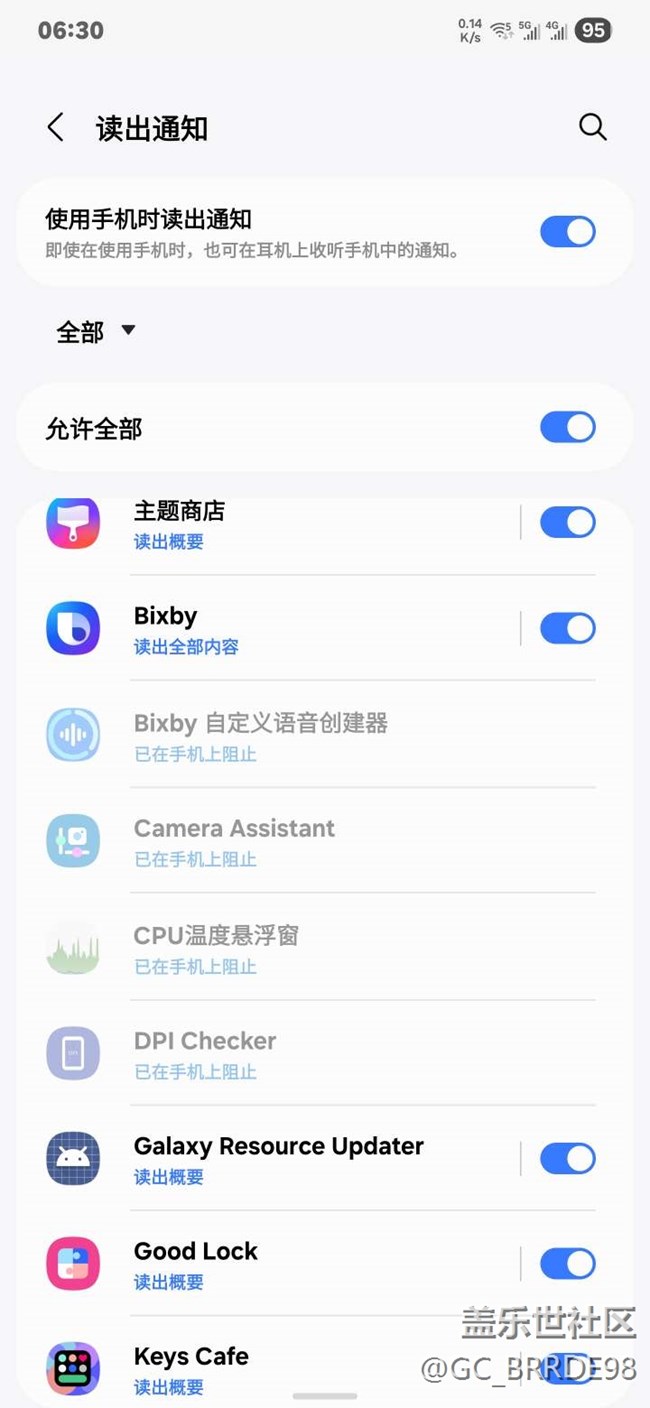The height and width of the screenshot is (1408, 650).
Task: Disable the 主题商店 notification switch
Action: click(567, 522)
